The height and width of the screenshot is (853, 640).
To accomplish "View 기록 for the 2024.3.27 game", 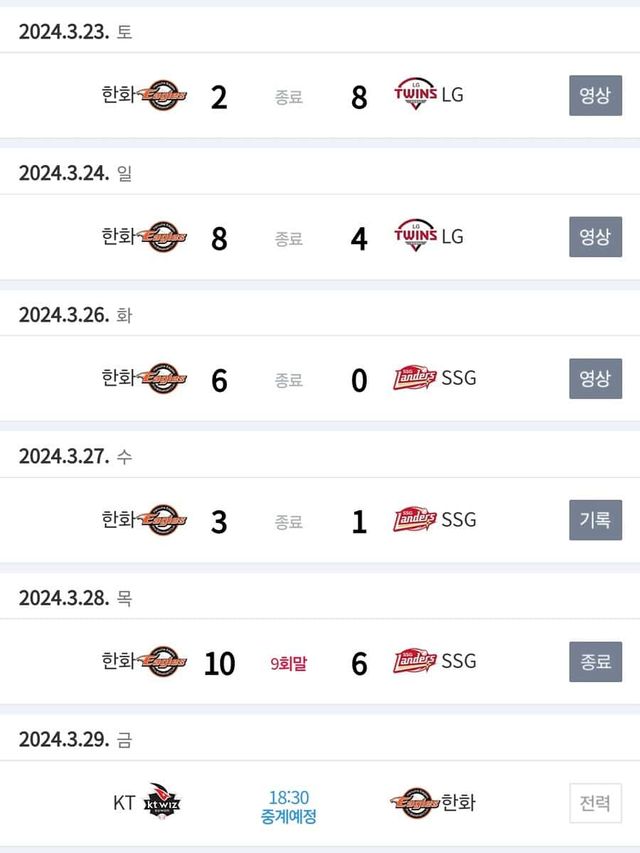I will point(595,520).
